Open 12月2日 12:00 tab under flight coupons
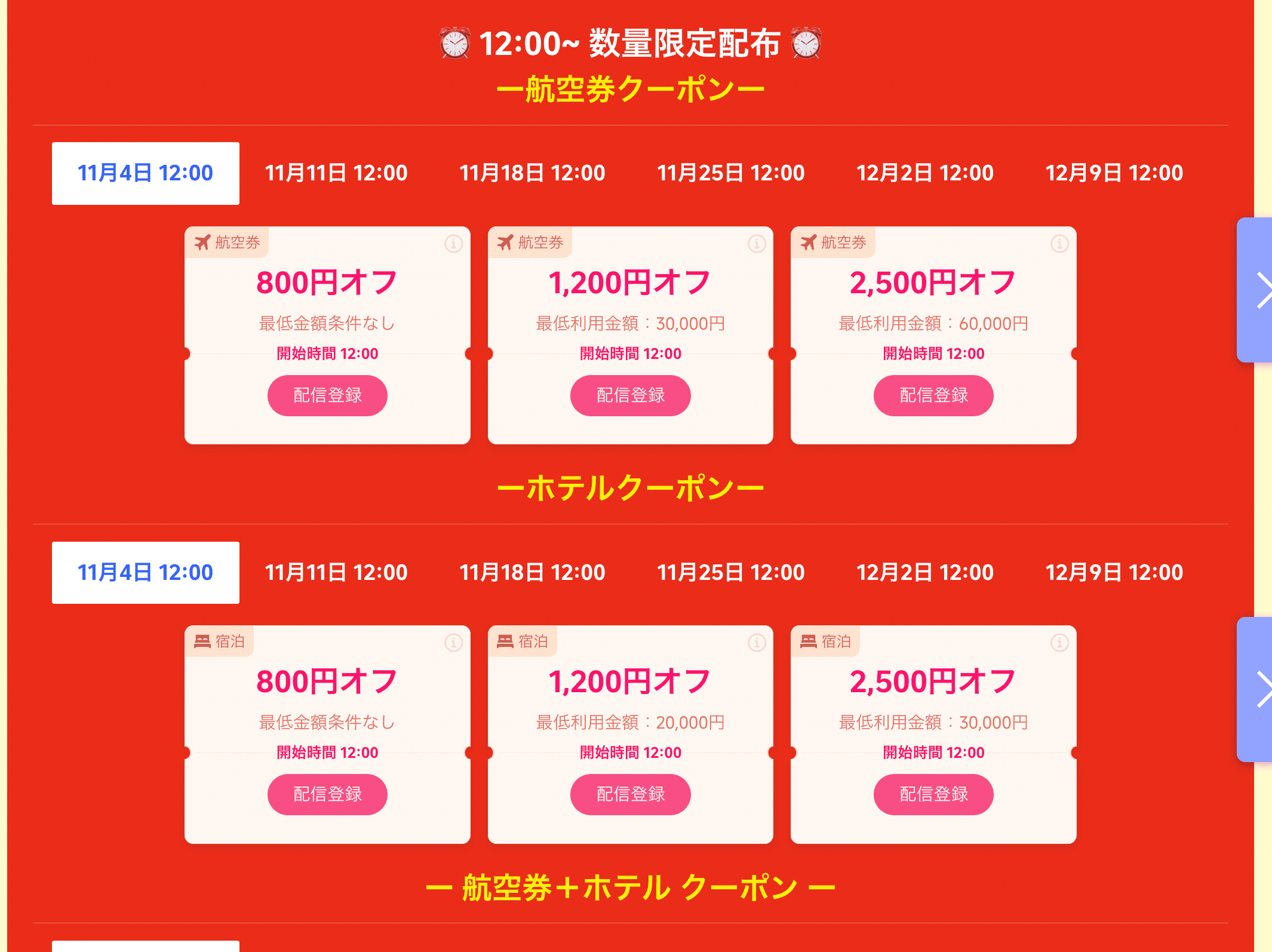Screen dimensions: 1272x952 coord(924,173)
